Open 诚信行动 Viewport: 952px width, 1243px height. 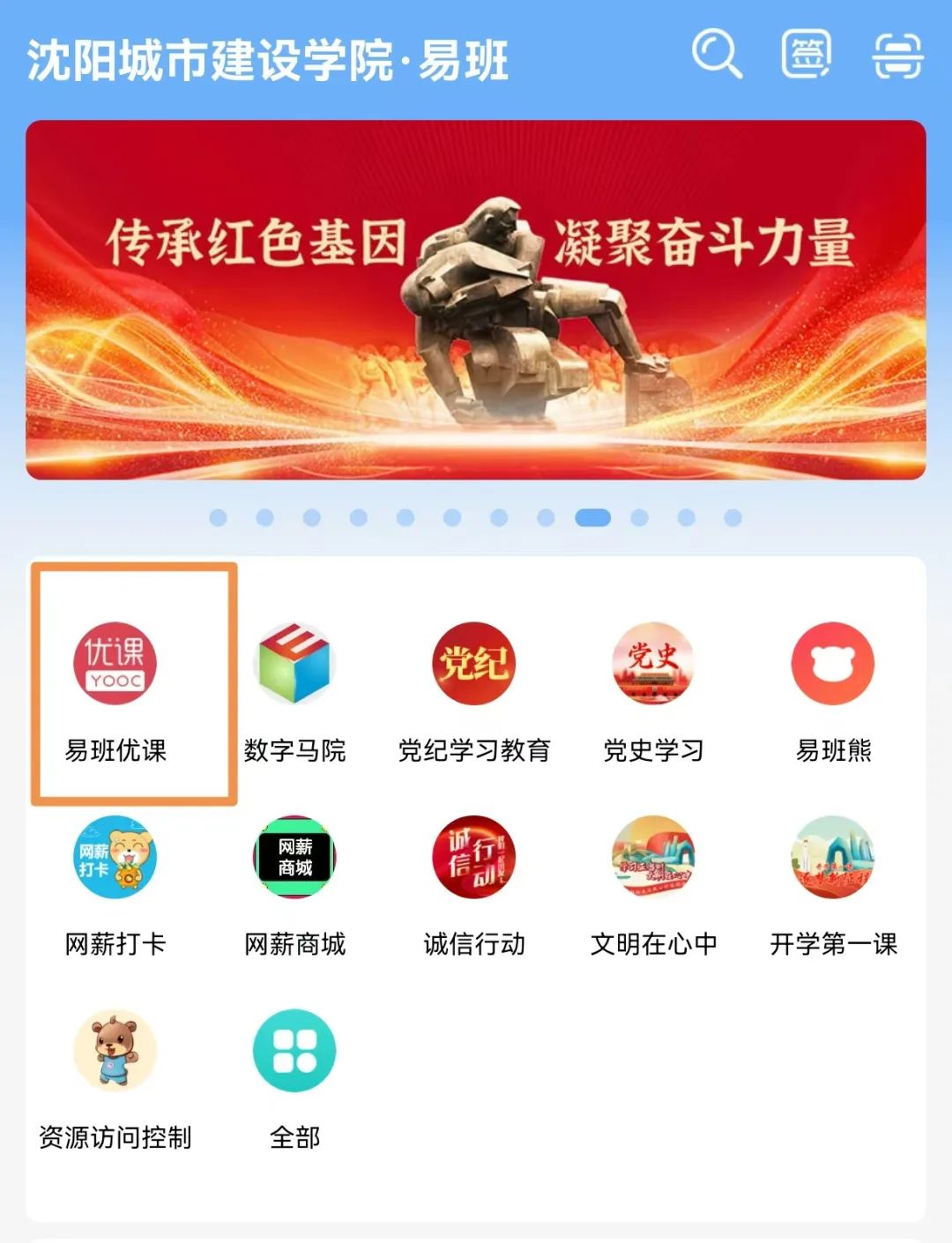[x=474, y=857]
